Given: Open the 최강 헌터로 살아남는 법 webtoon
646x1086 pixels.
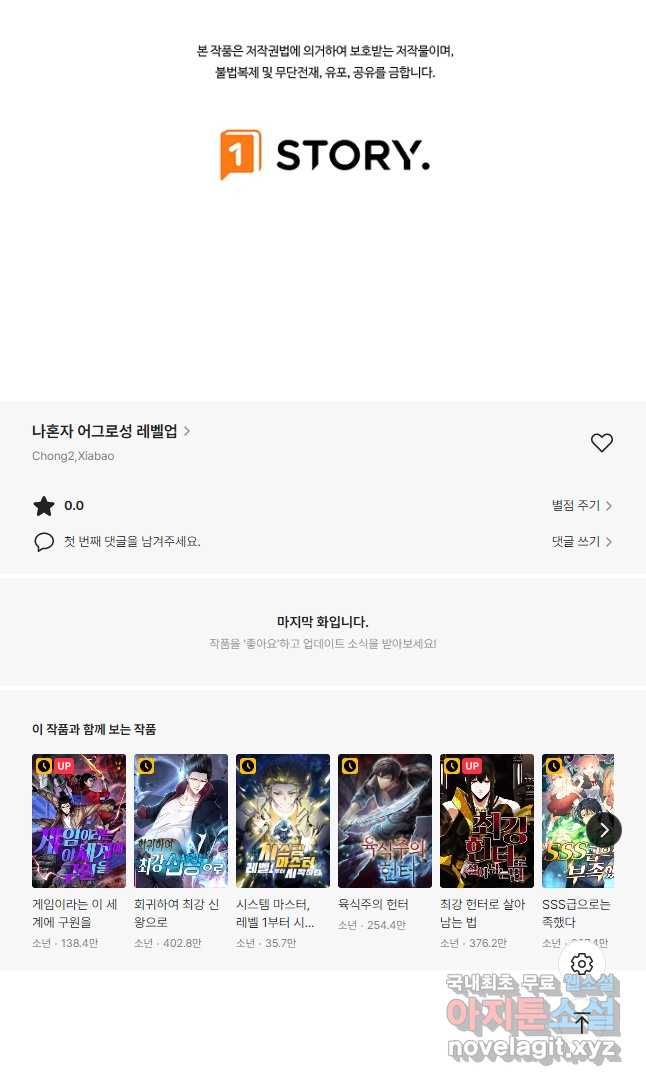Looking at the screenshot, I should tap(487, 821).
